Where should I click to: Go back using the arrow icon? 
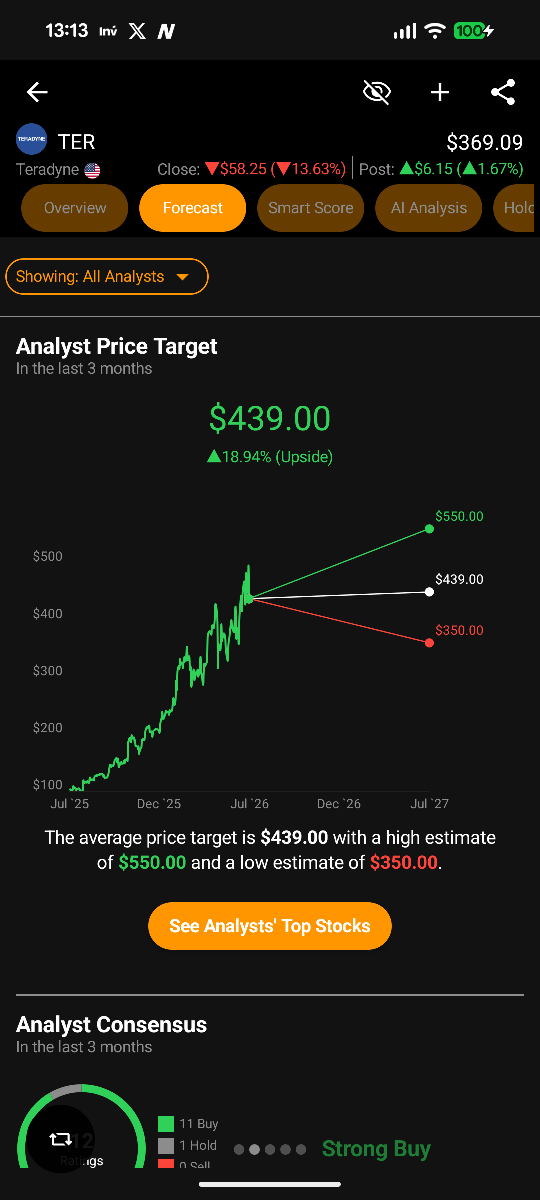pyautogui.click(x=37, y=93)
